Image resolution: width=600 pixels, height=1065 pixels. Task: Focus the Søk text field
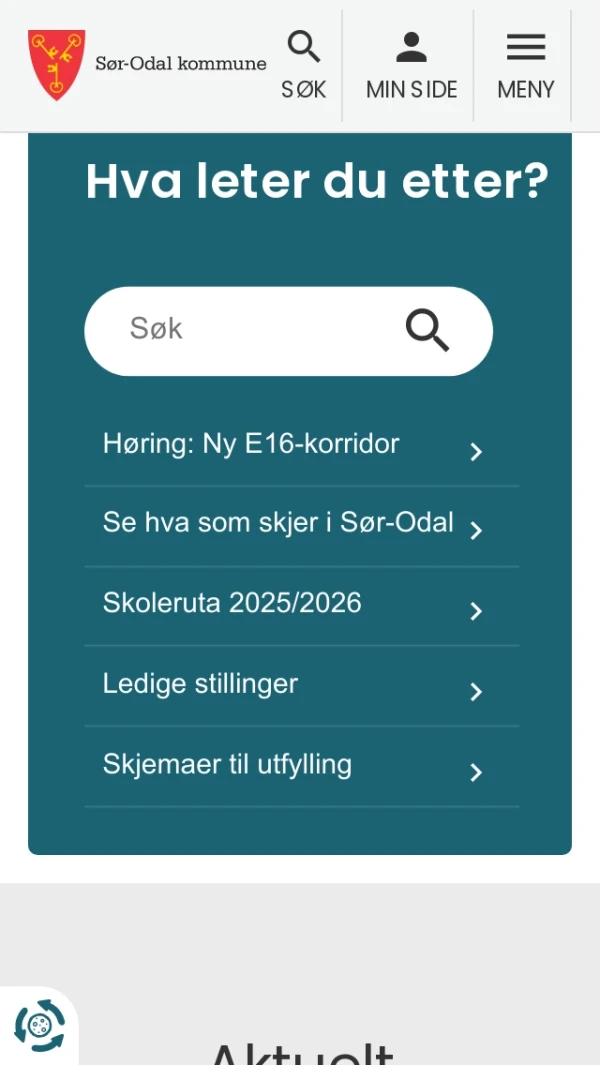(x=250, y=330)
